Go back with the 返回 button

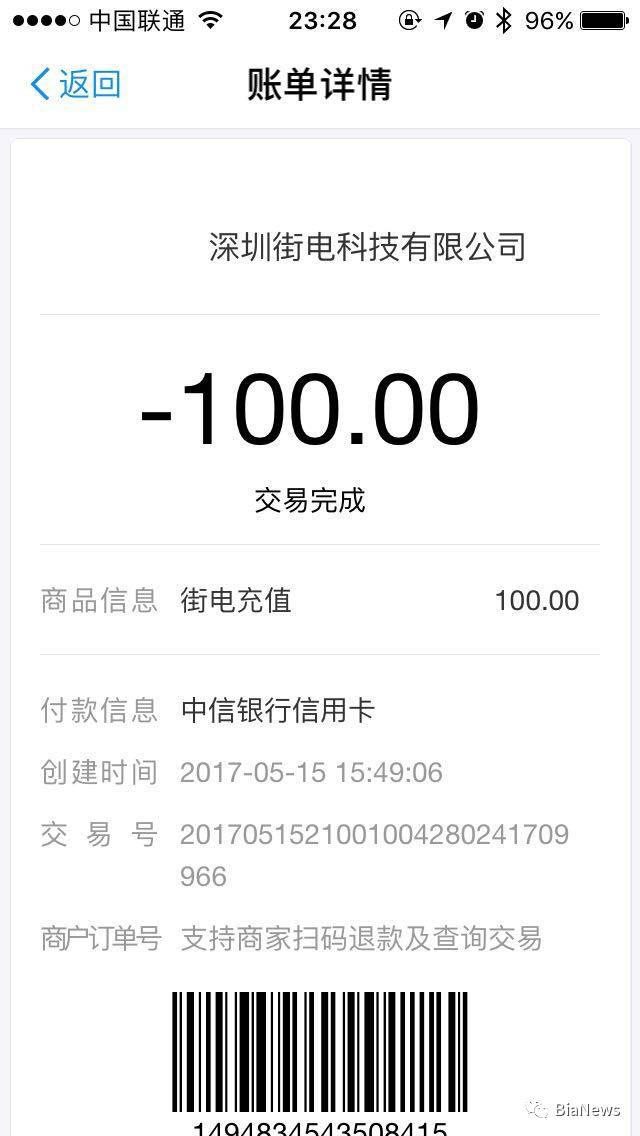[x=76, y=84]
